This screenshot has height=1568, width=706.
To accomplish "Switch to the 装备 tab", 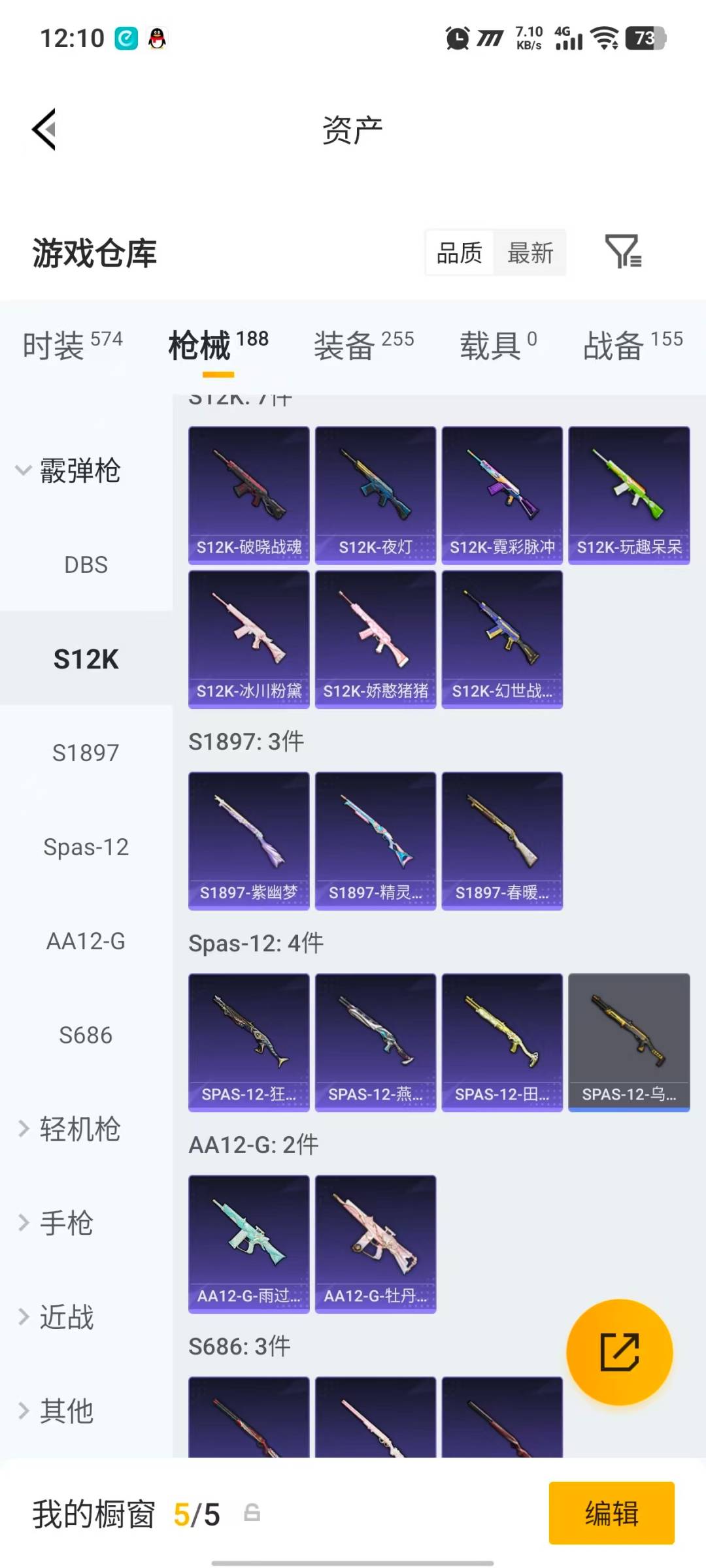I will pos(363,345).
